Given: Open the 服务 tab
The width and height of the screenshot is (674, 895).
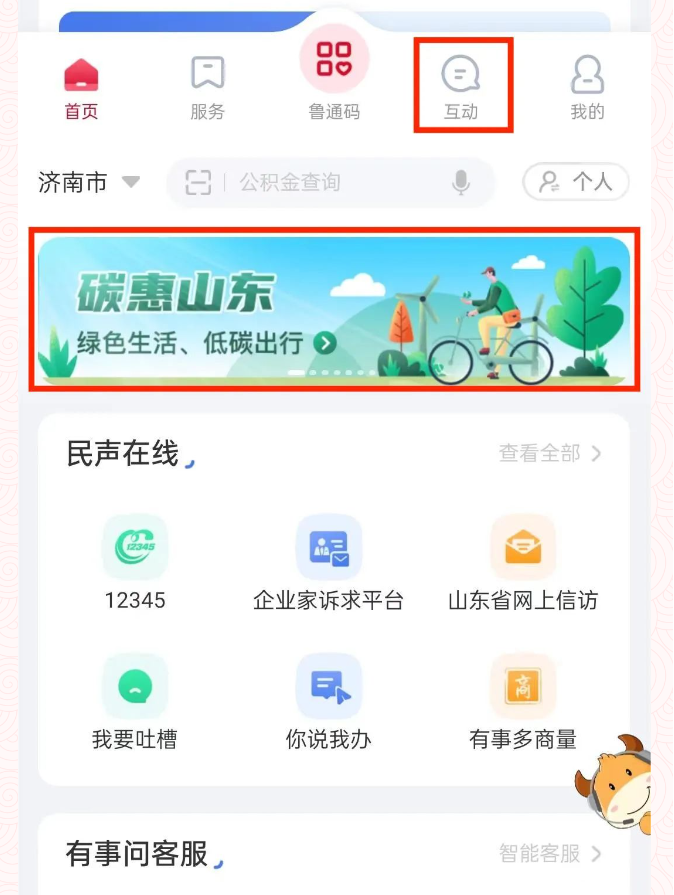Looking at the screenshot, I should click(x=207, y=88).
